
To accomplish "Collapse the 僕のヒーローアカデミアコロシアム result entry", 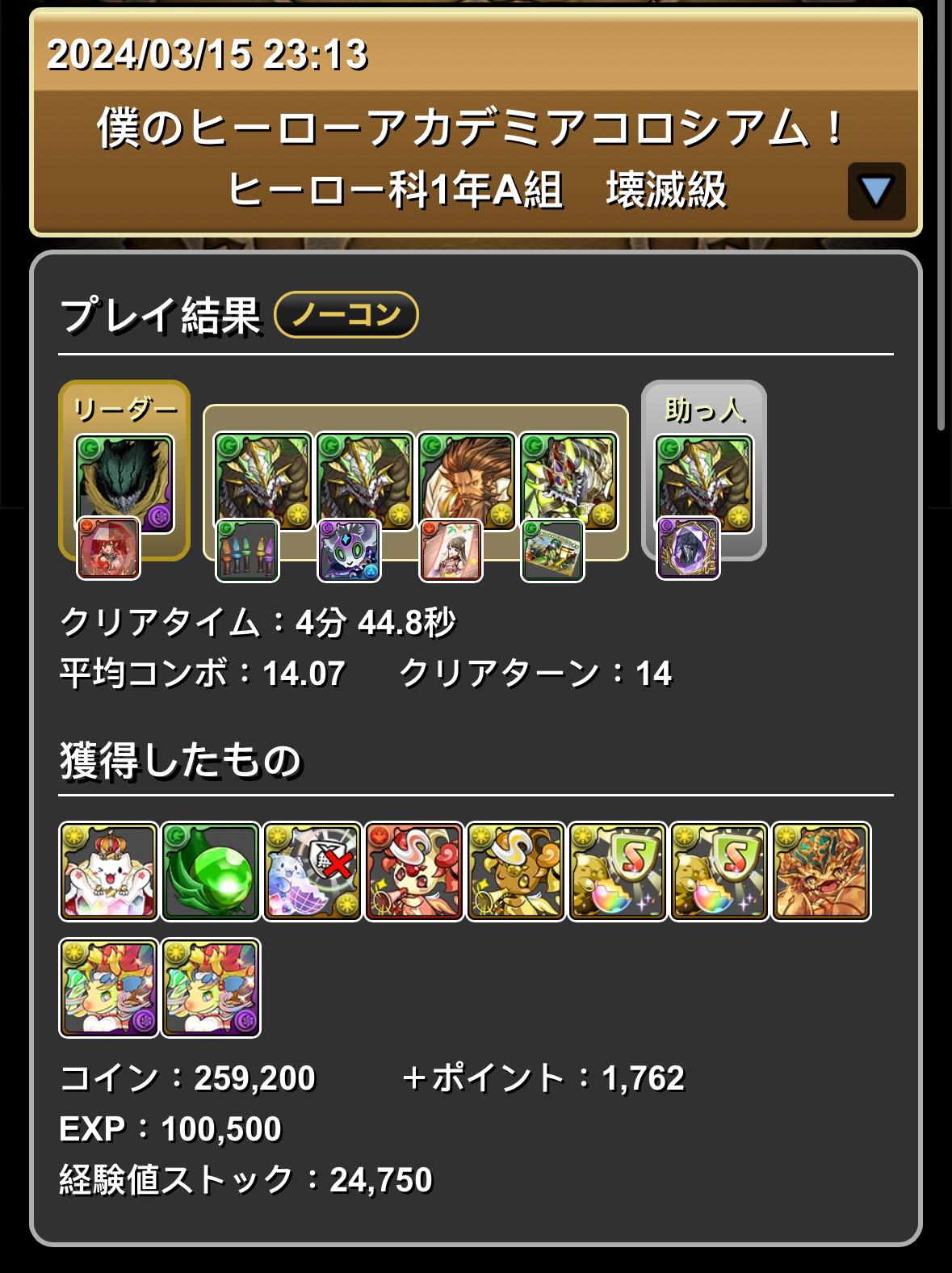I will coord(876,191).
